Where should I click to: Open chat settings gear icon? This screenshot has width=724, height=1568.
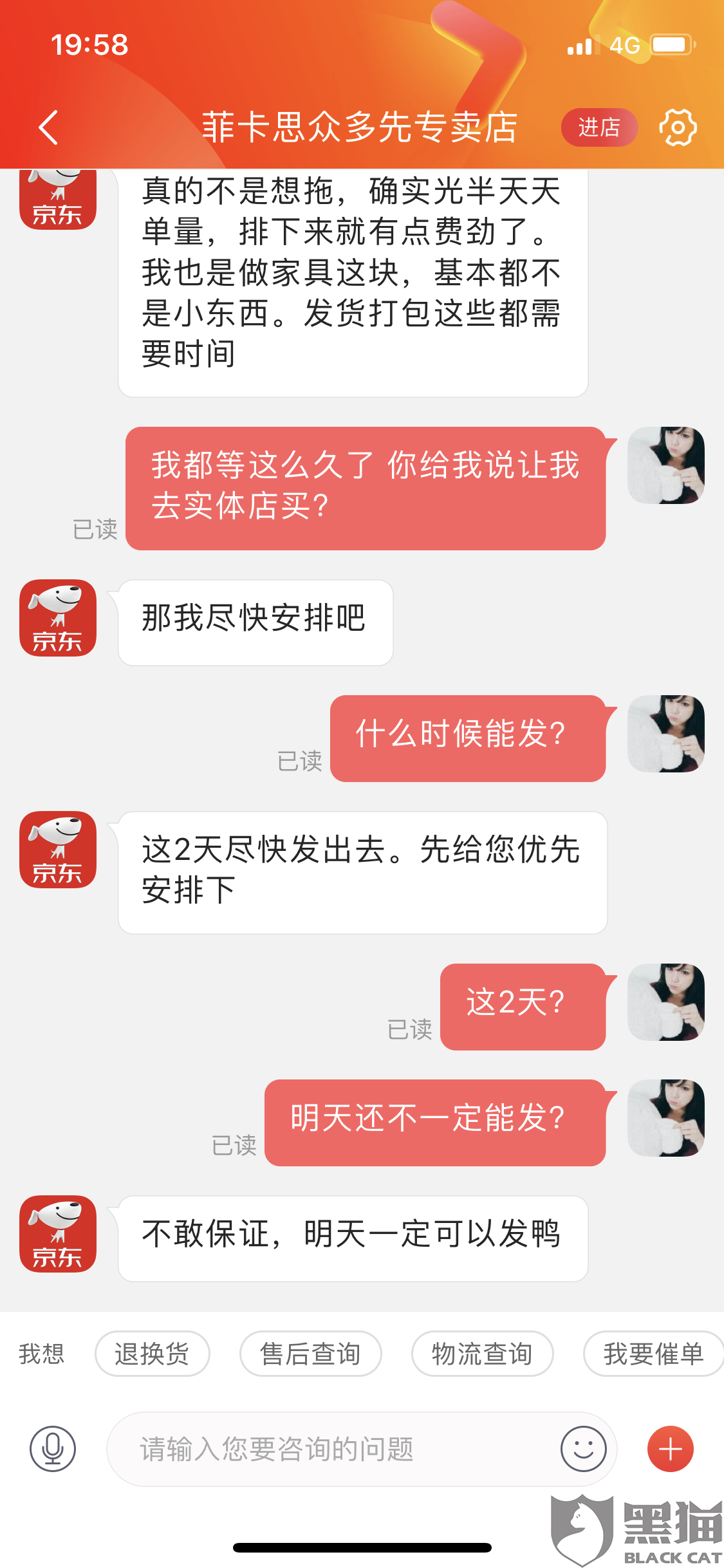678,127
